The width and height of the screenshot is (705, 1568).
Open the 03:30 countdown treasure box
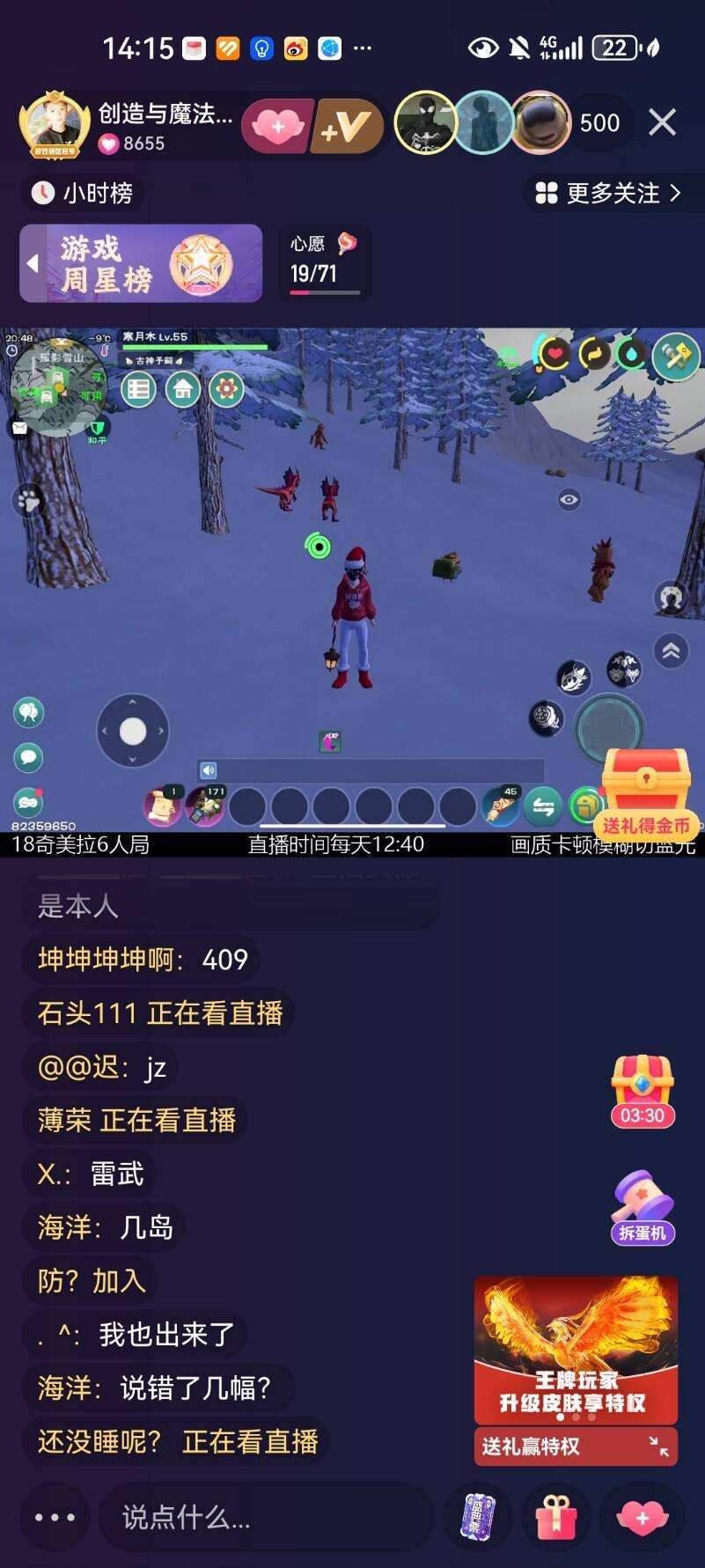643,1091
